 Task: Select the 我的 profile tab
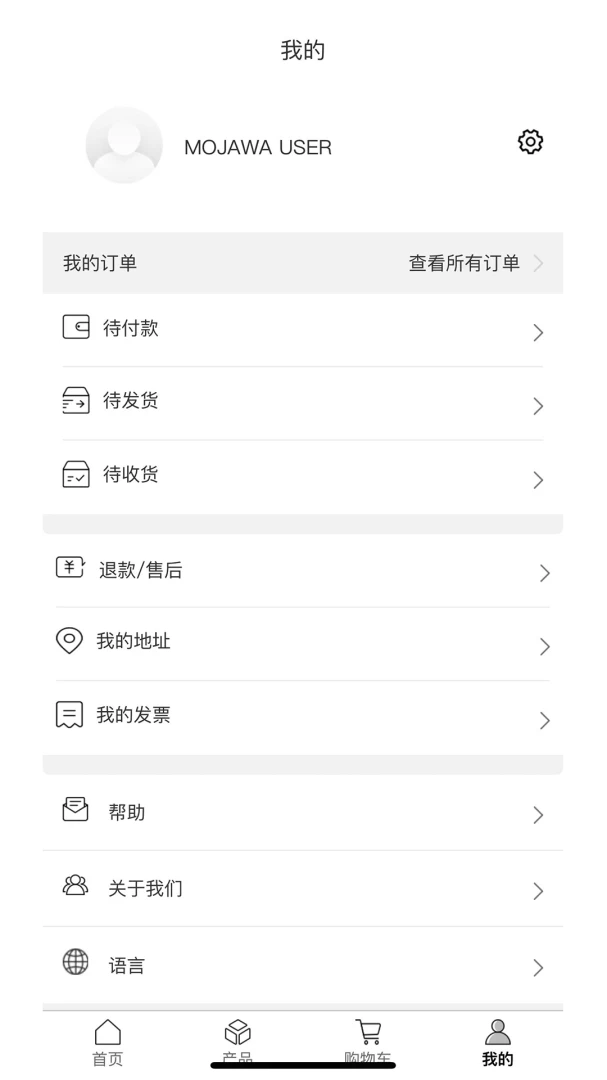[497, 1042]
